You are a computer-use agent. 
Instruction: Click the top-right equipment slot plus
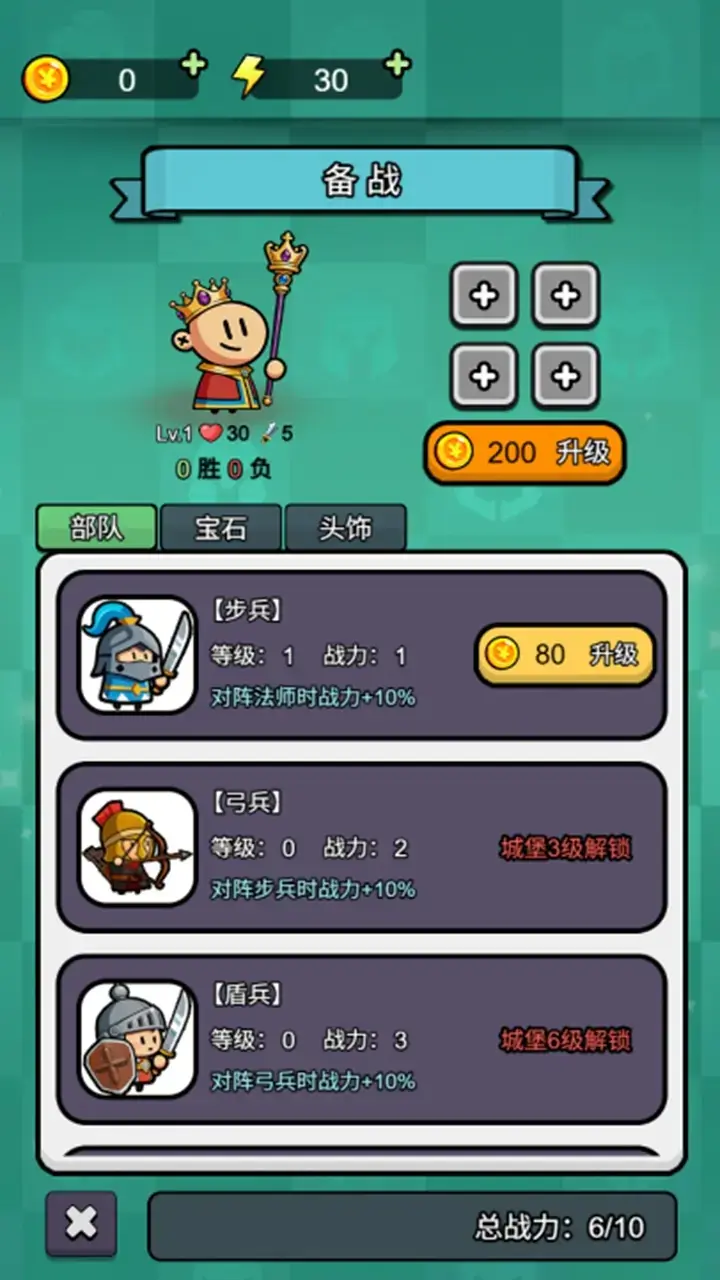pos(565,293)
